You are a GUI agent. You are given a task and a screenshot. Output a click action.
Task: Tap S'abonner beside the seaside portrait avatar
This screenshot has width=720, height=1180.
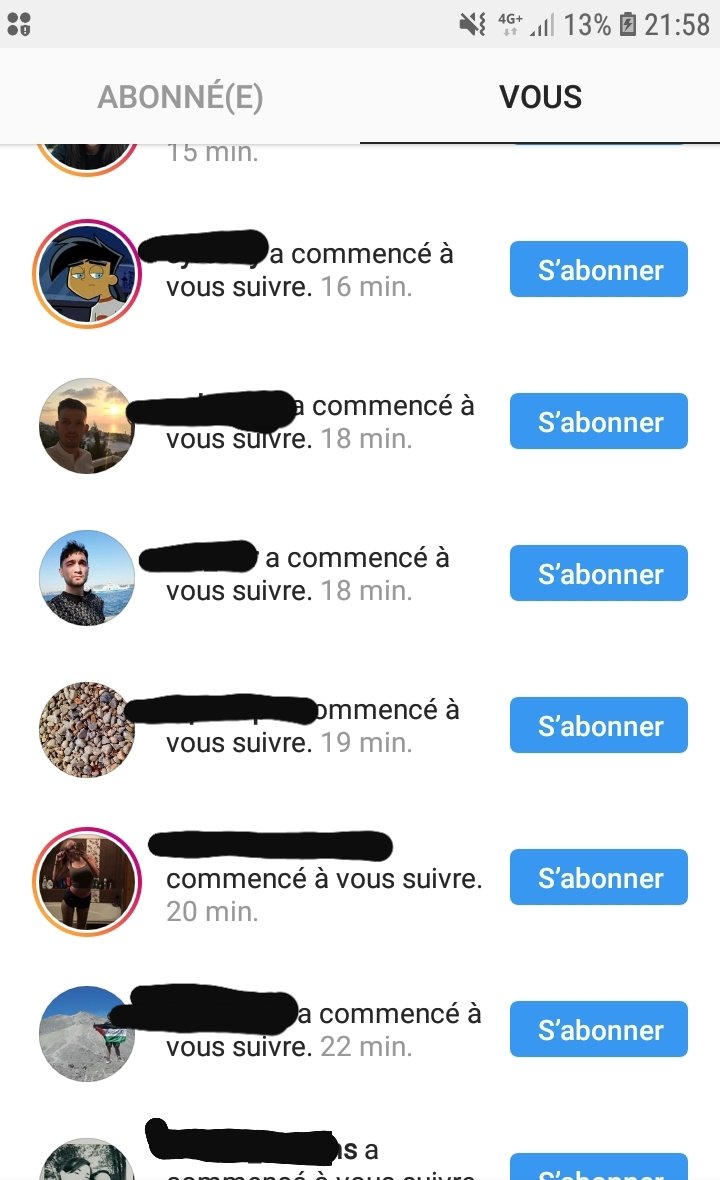598,574
